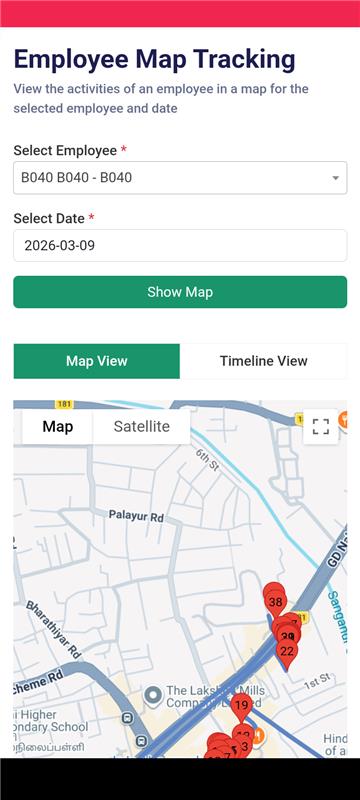
Task: Tap the Show Map button
Action: click(180, 292)
